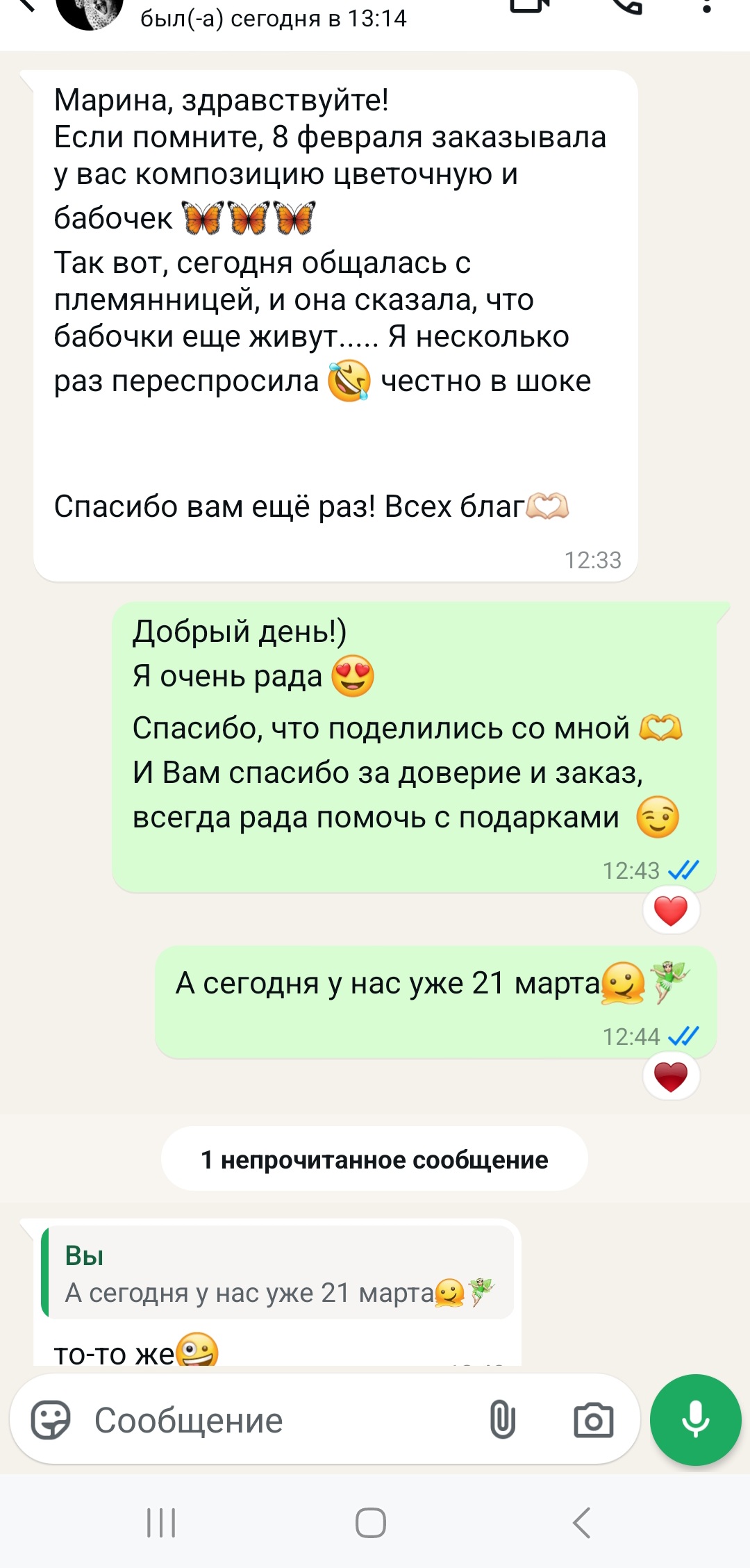
Task: Go back to the chat list
Action: (x=25, y=7)
